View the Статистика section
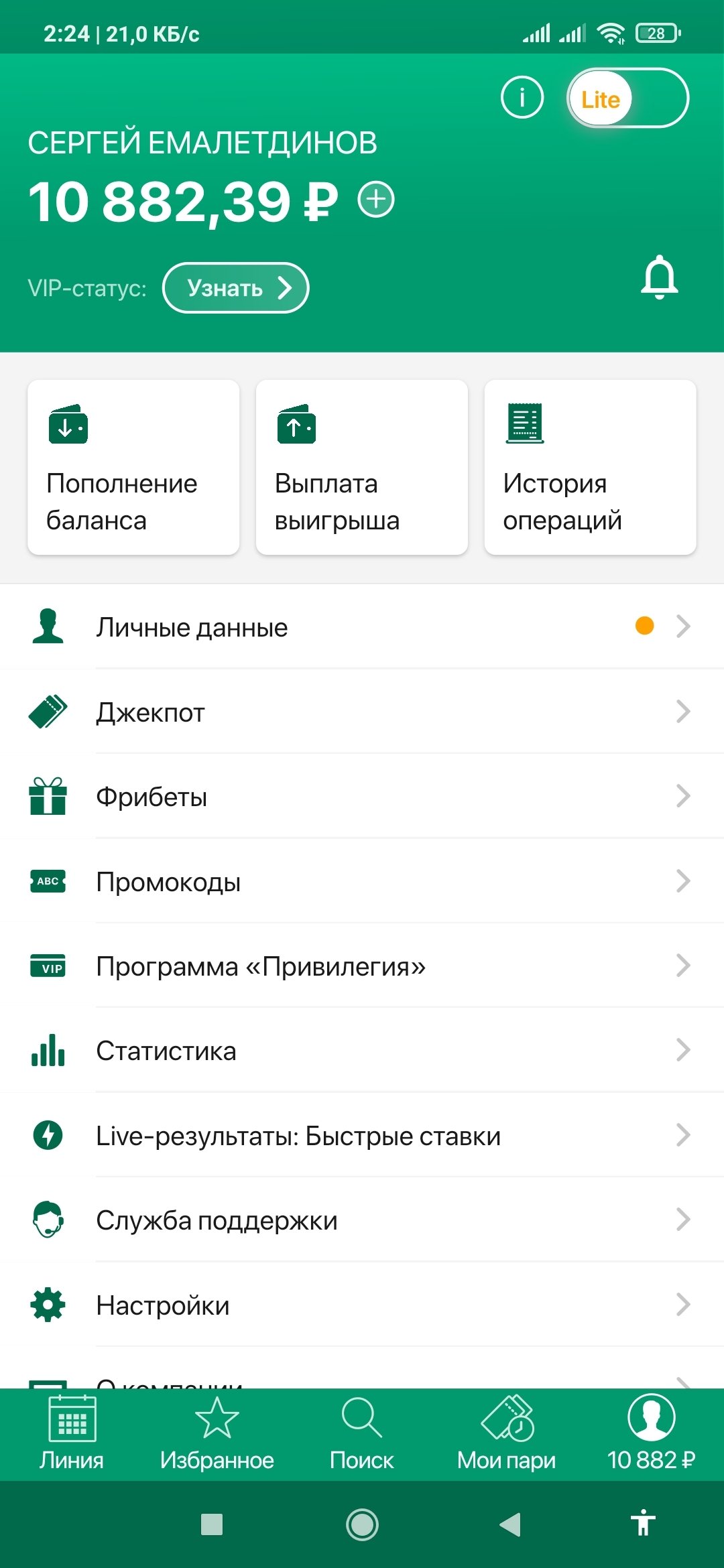Viewport: 724px width, 1568px height. [x=362, y=1051]
